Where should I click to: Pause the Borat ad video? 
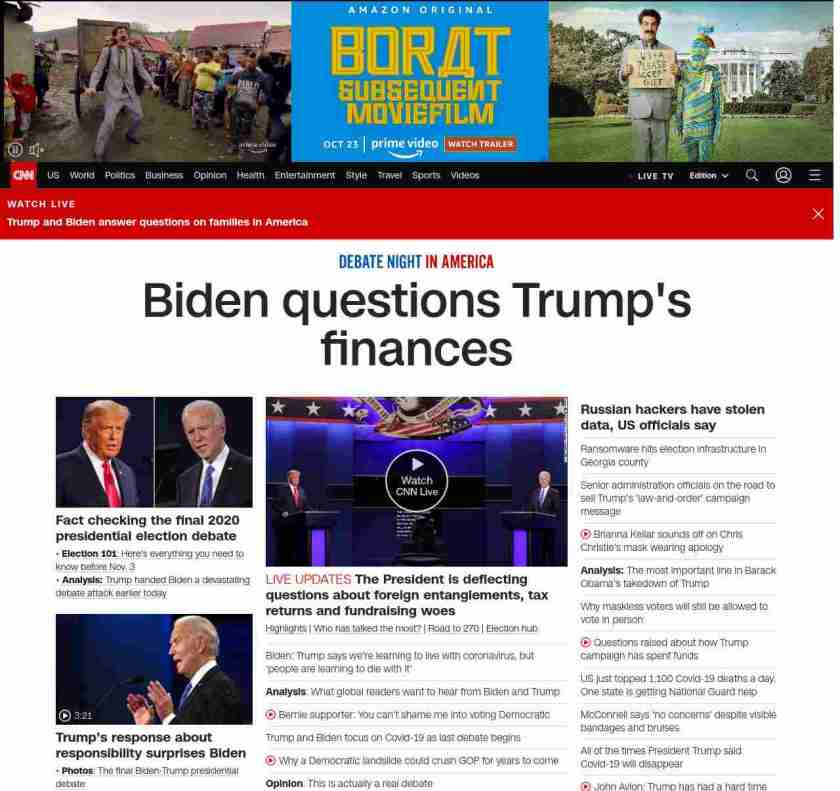click(x=15, y=150)
